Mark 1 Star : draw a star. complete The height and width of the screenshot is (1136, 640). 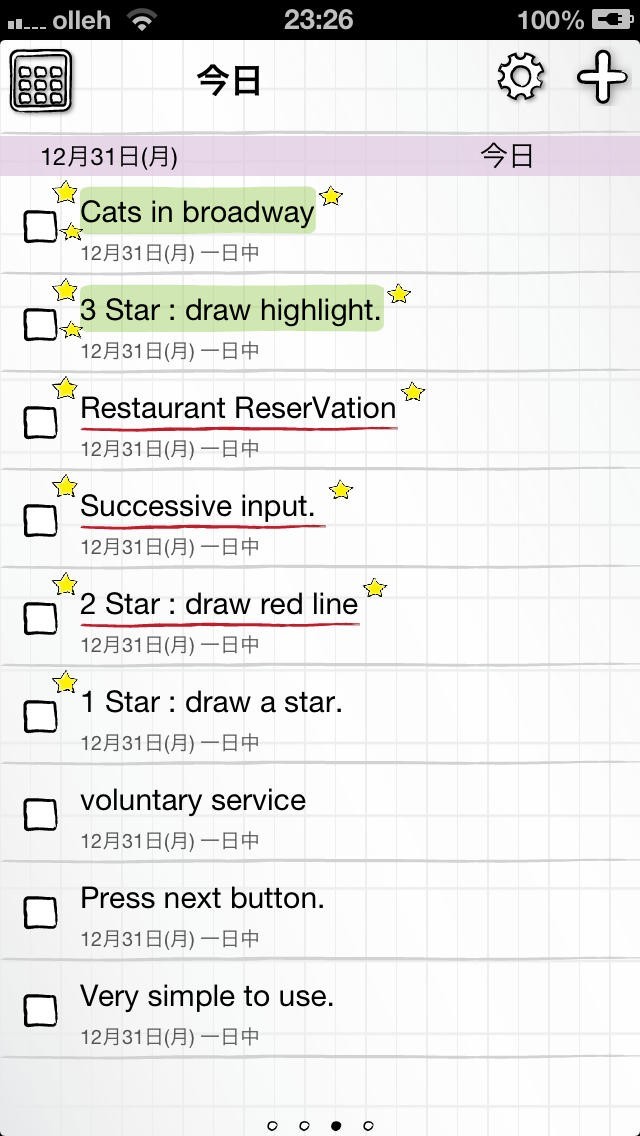(40, 716)
